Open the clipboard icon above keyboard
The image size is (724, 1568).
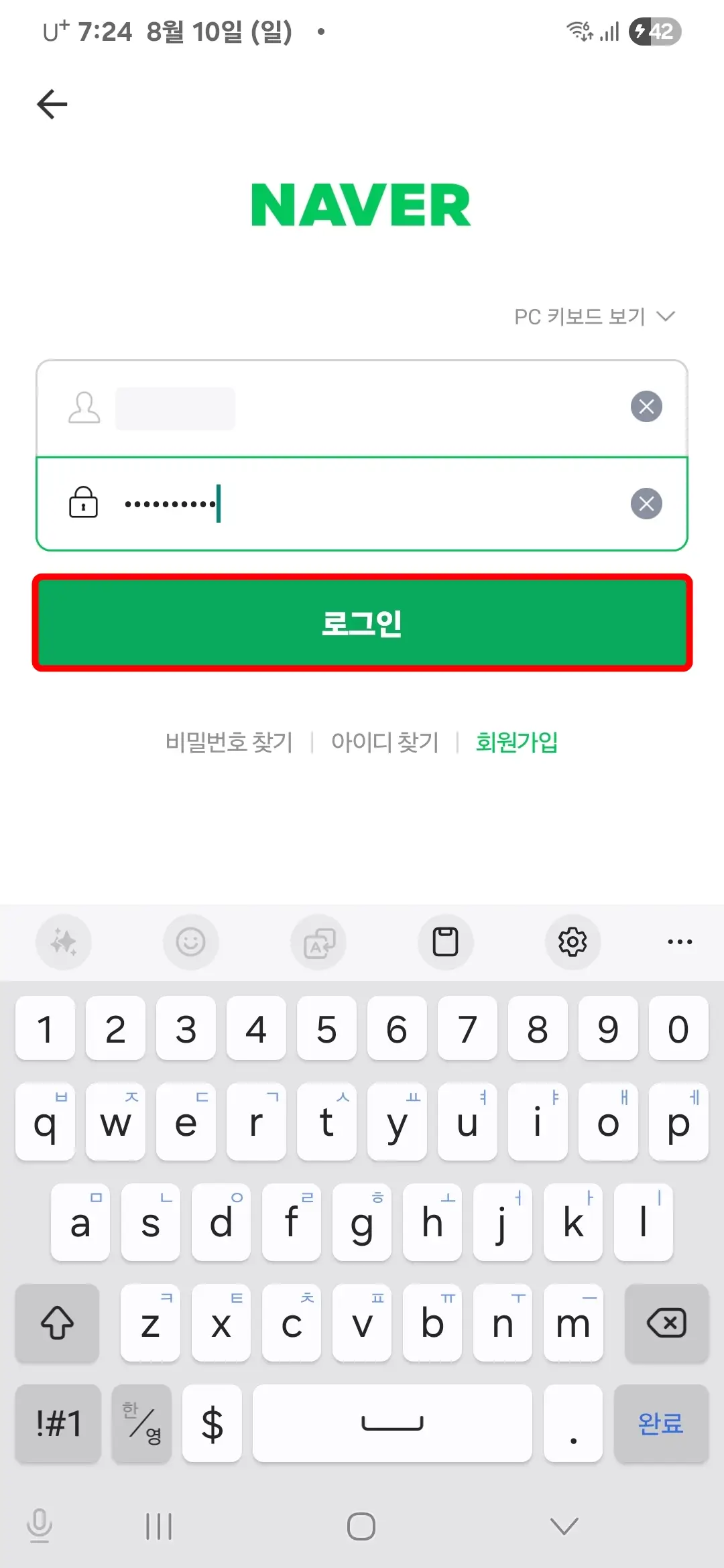[445, 941]
